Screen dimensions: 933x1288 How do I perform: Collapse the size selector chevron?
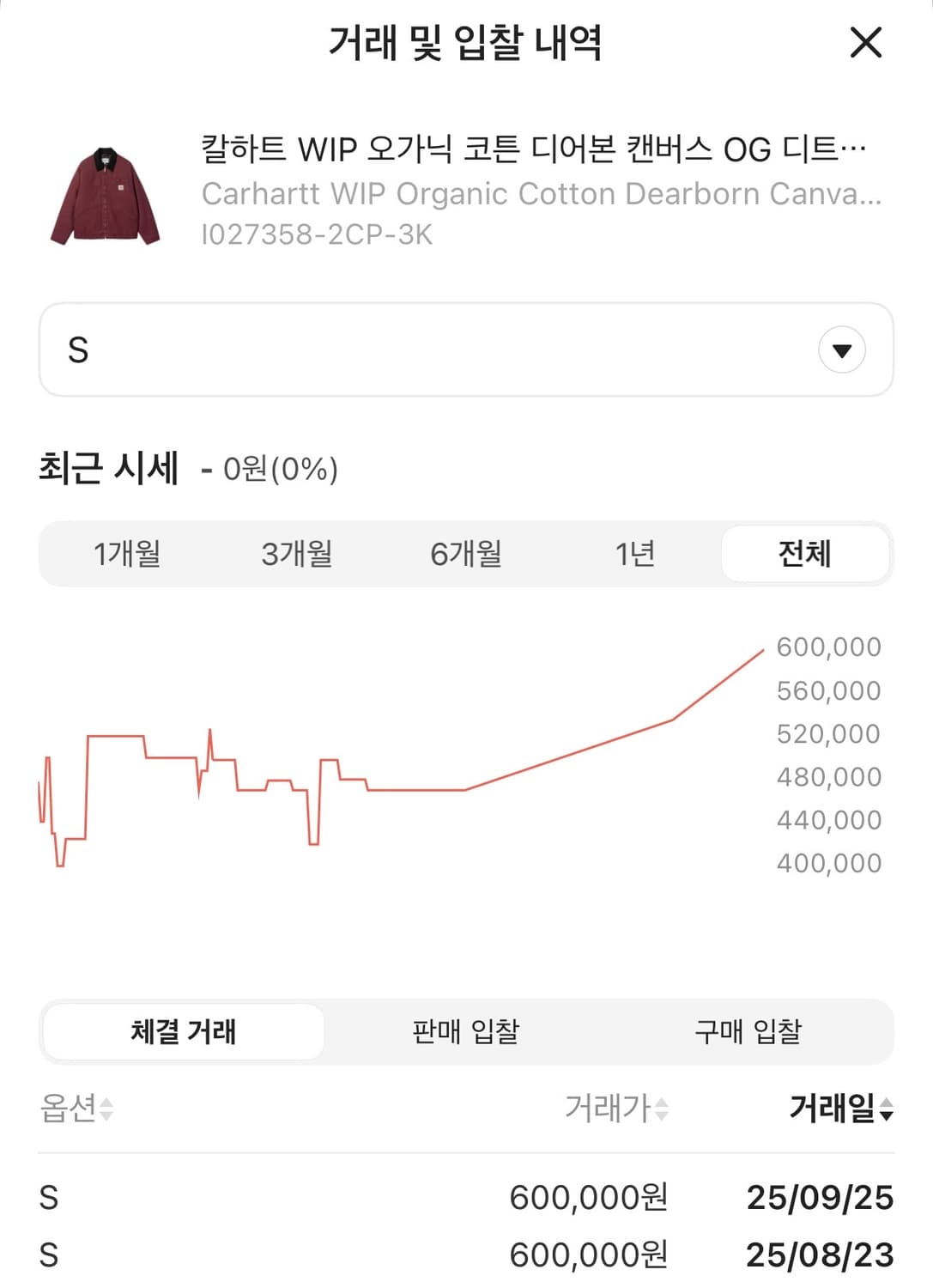(842, 349)
